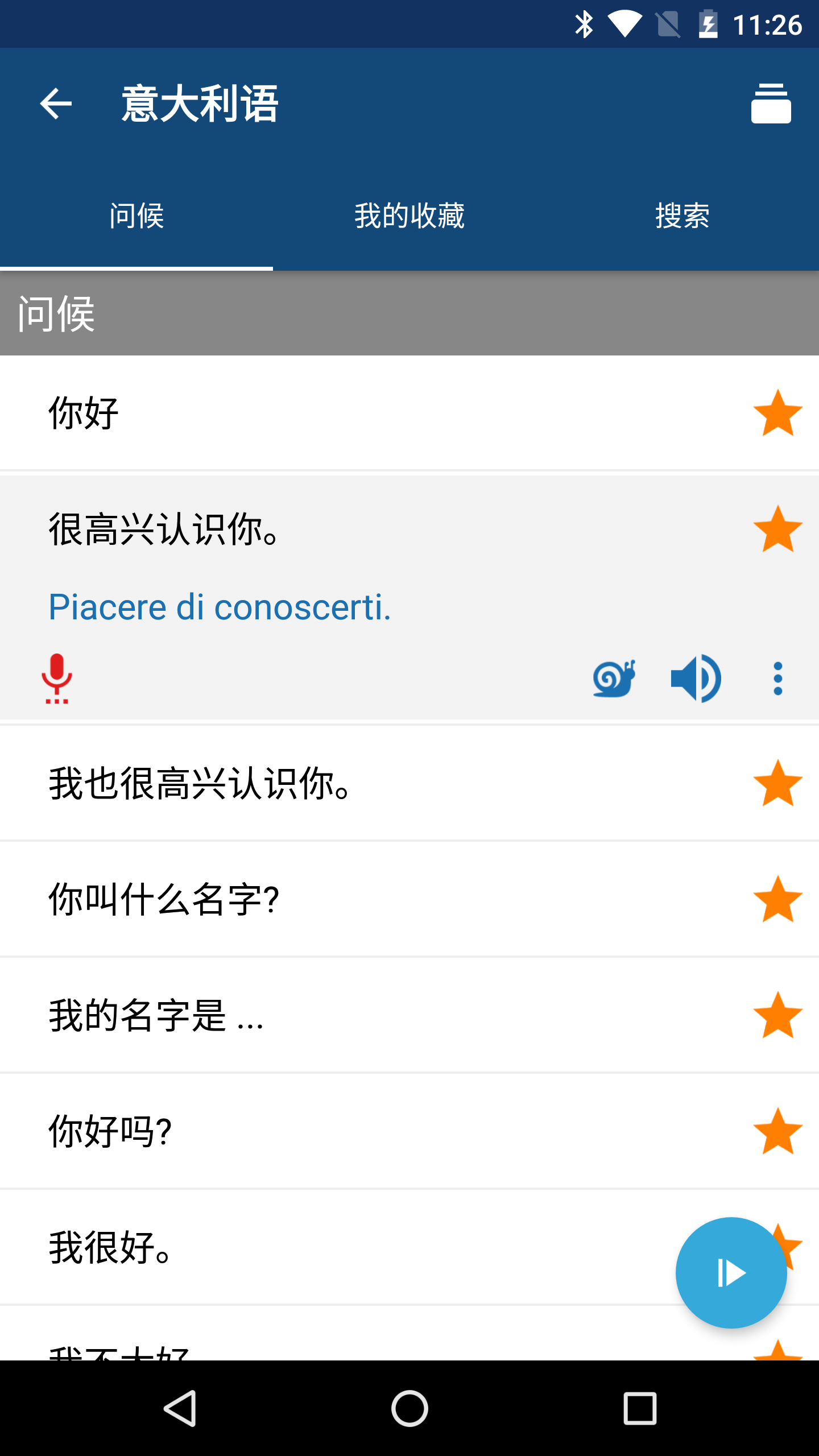Tap the system home button
The width and height of the screenshot is (819, 1456).
(x=409, y=1409)
